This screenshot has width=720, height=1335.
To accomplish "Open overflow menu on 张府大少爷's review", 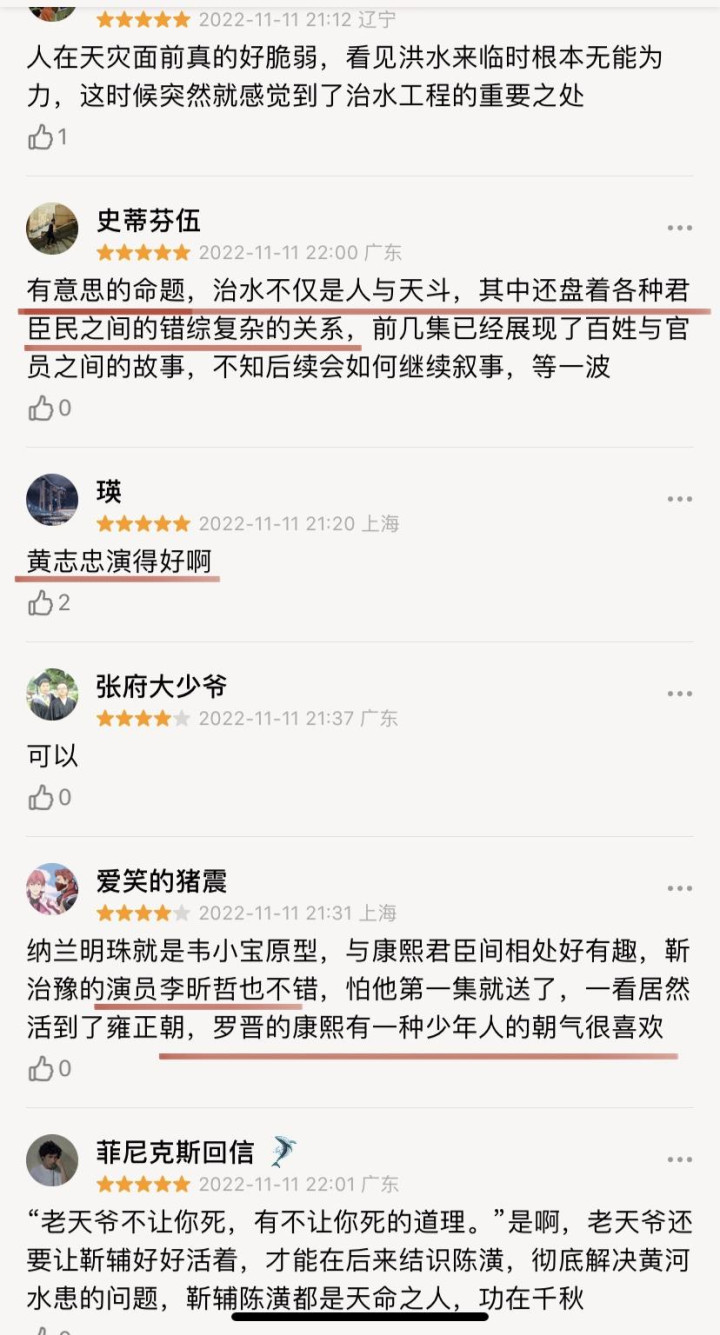I will [x=680, y=693].
